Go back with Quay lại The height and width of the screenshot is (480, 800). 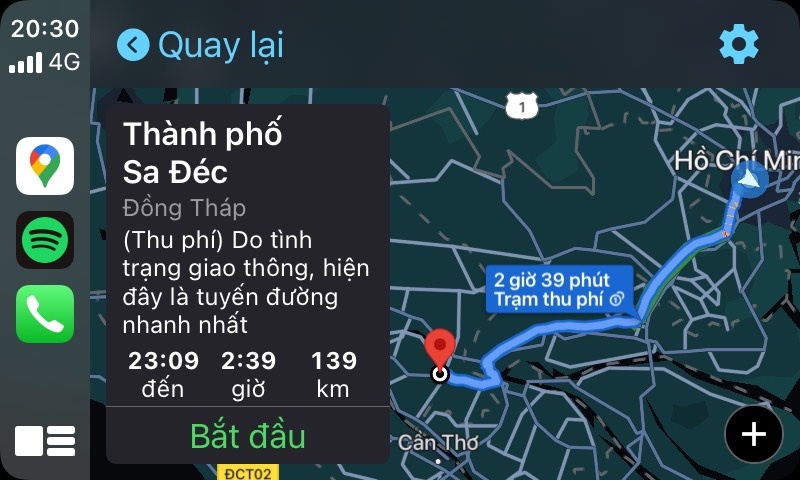point(200,45)
